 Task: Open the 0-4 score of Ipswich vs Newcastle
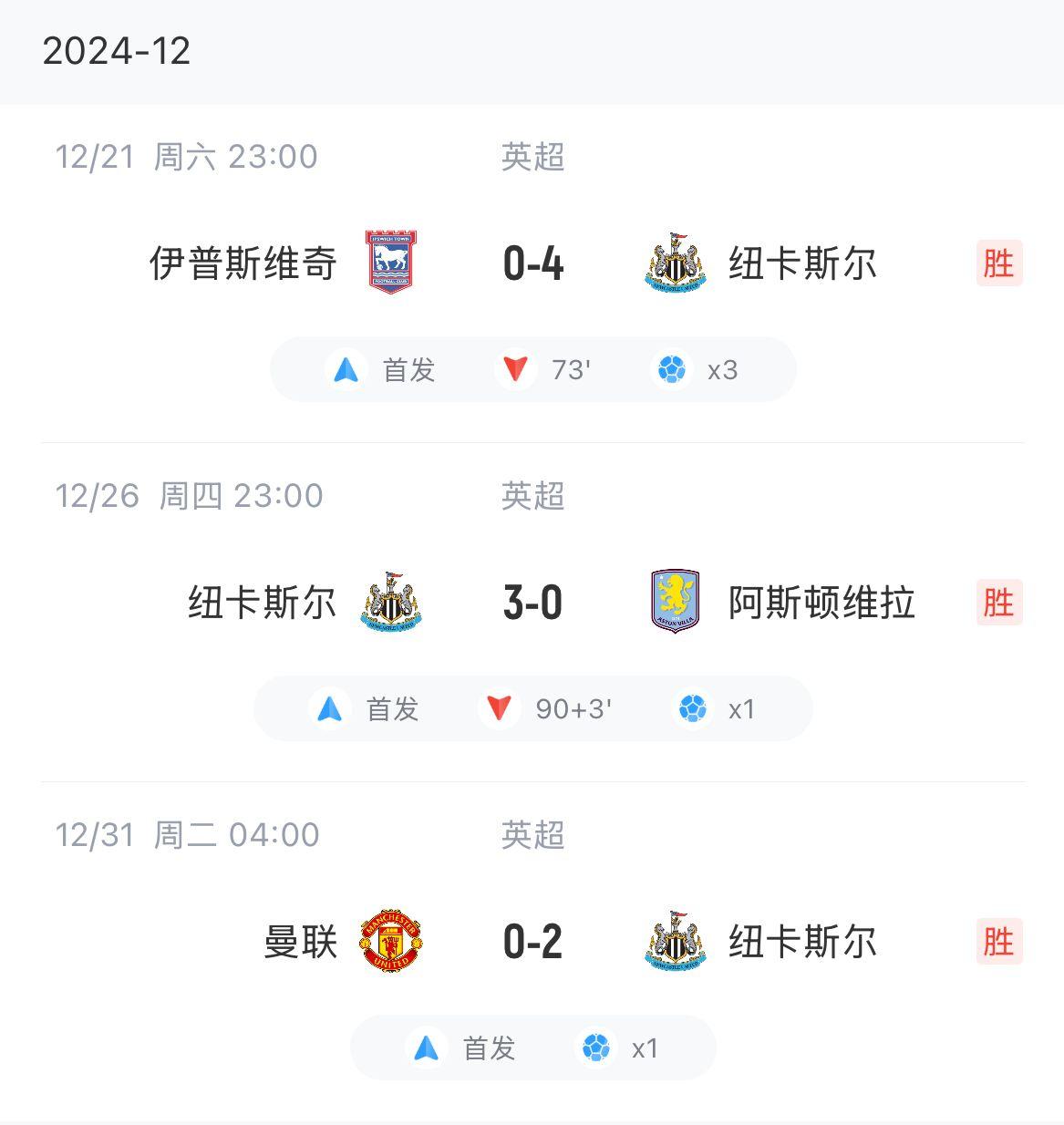532,266
